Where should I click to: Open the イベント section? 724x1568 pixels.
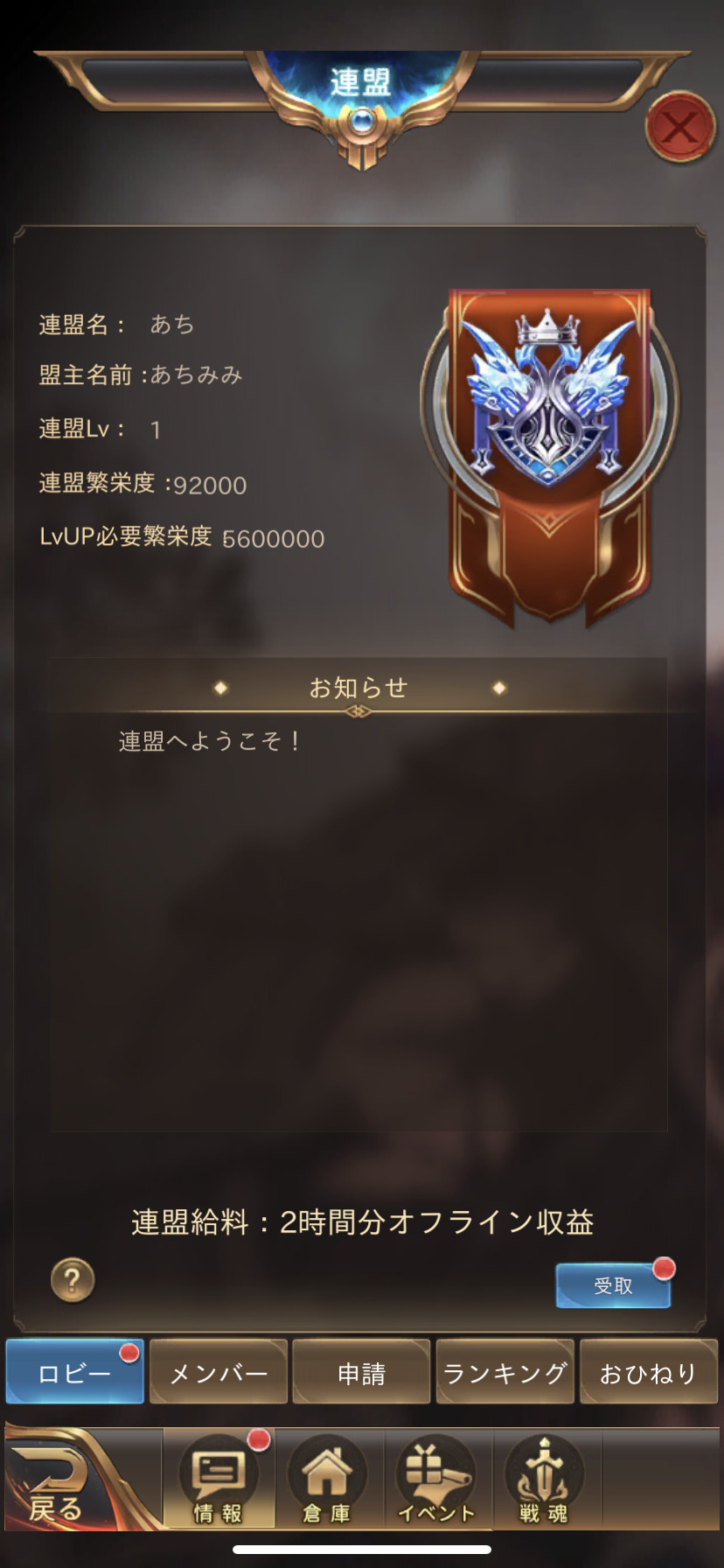[x=435, y=1480]
